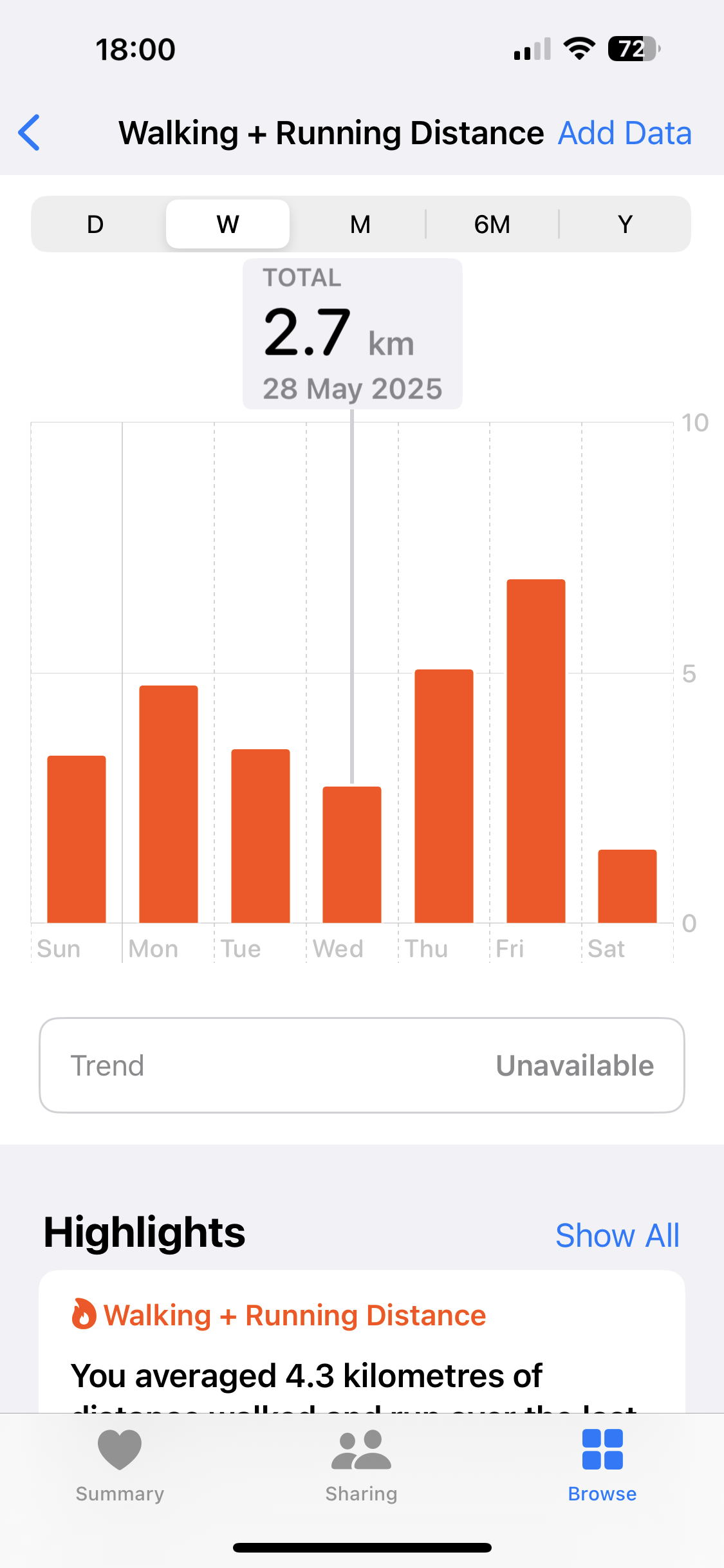The height and width of the screenshot is (1568, 724).
Task: Select the Friday bar in the chart
Action: tap(536, 751)
